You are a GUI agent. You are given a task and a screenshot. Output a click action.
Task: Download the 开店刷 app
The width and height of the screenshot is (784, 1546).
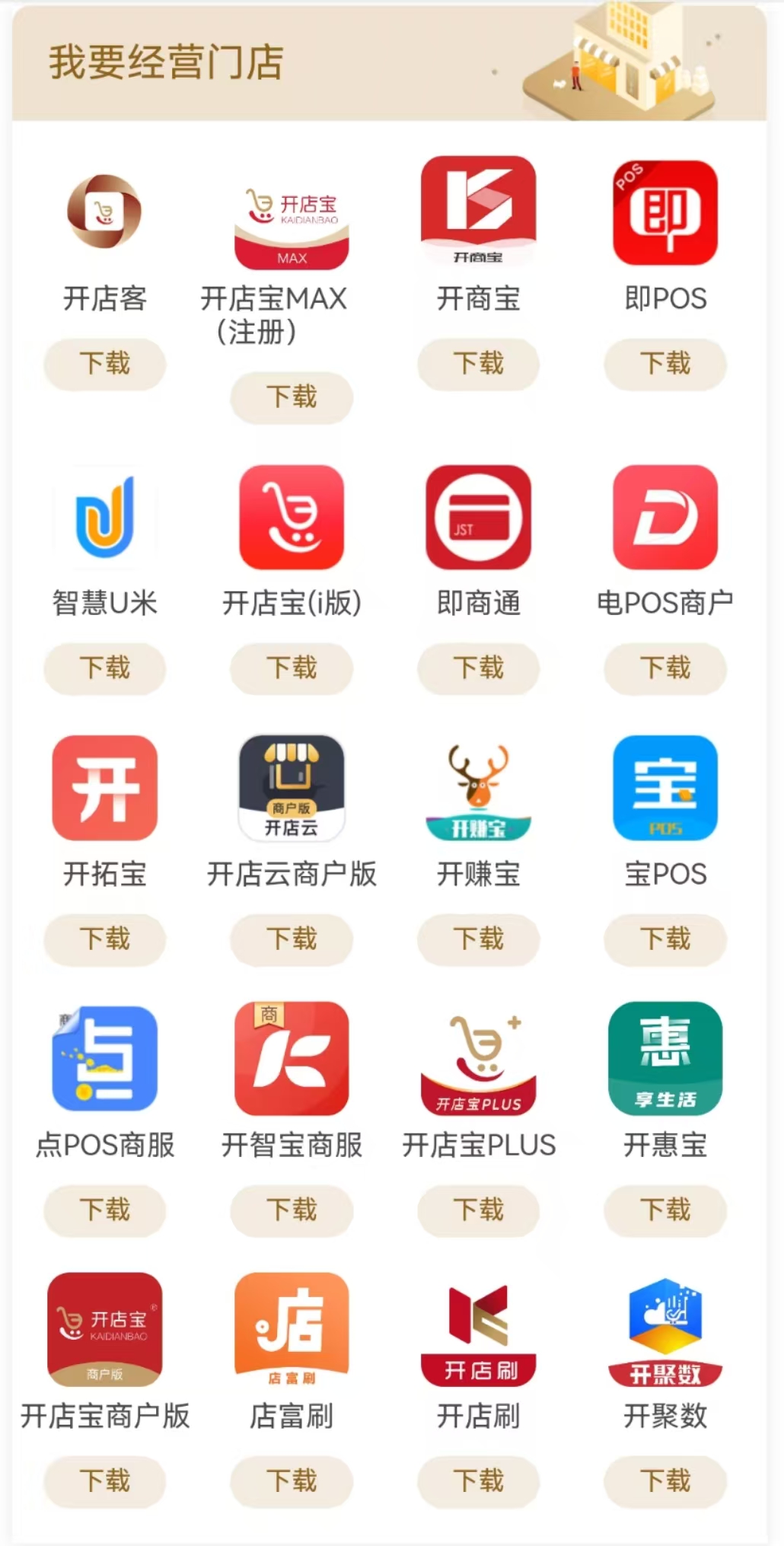pos(478,1481)
